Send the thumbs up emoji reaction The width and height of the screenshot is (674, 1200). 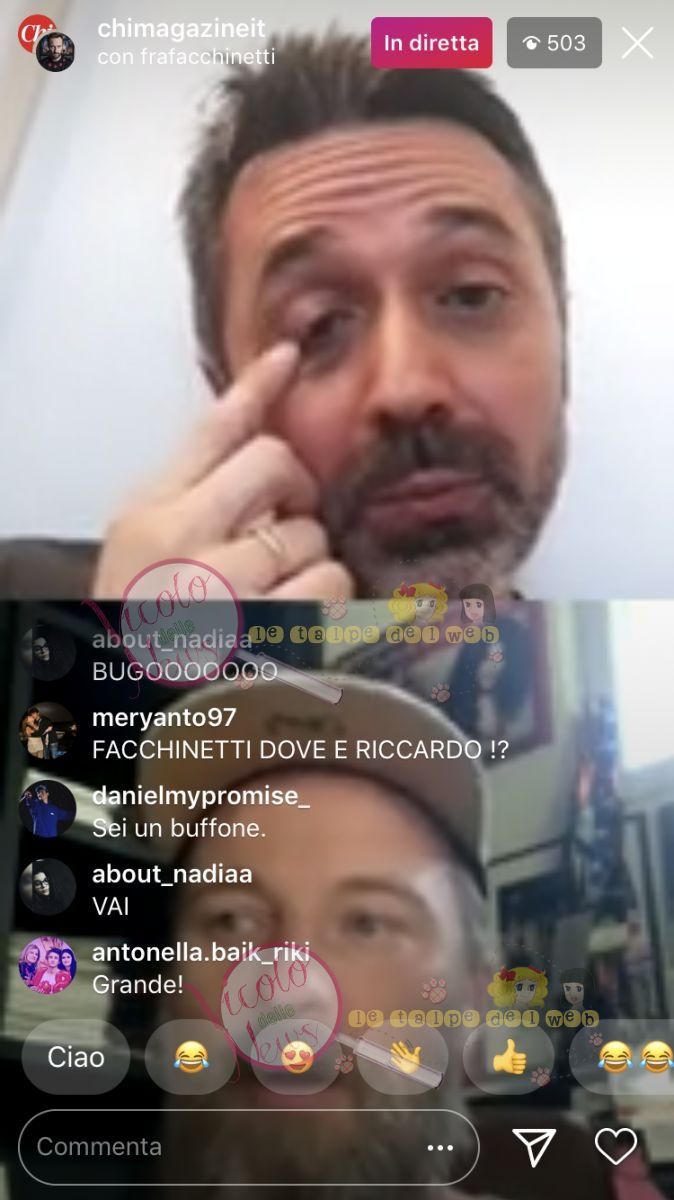(x=509, y=1057)
